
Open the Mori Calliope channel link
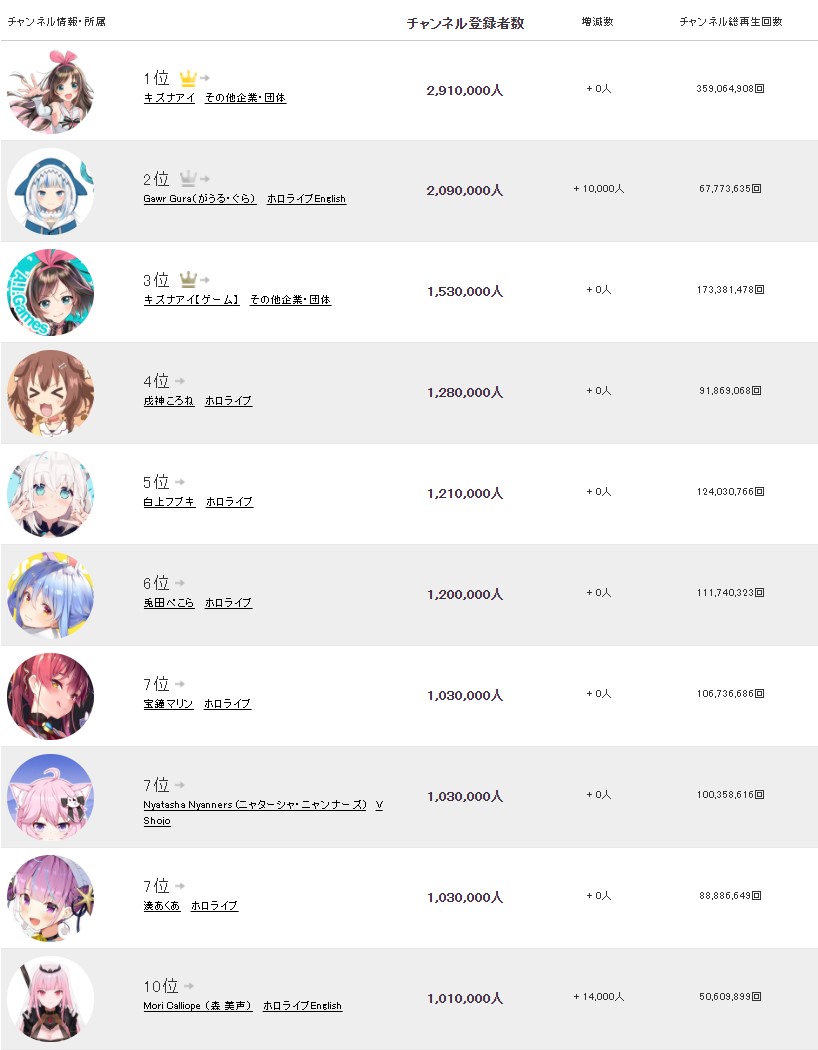197,1006
